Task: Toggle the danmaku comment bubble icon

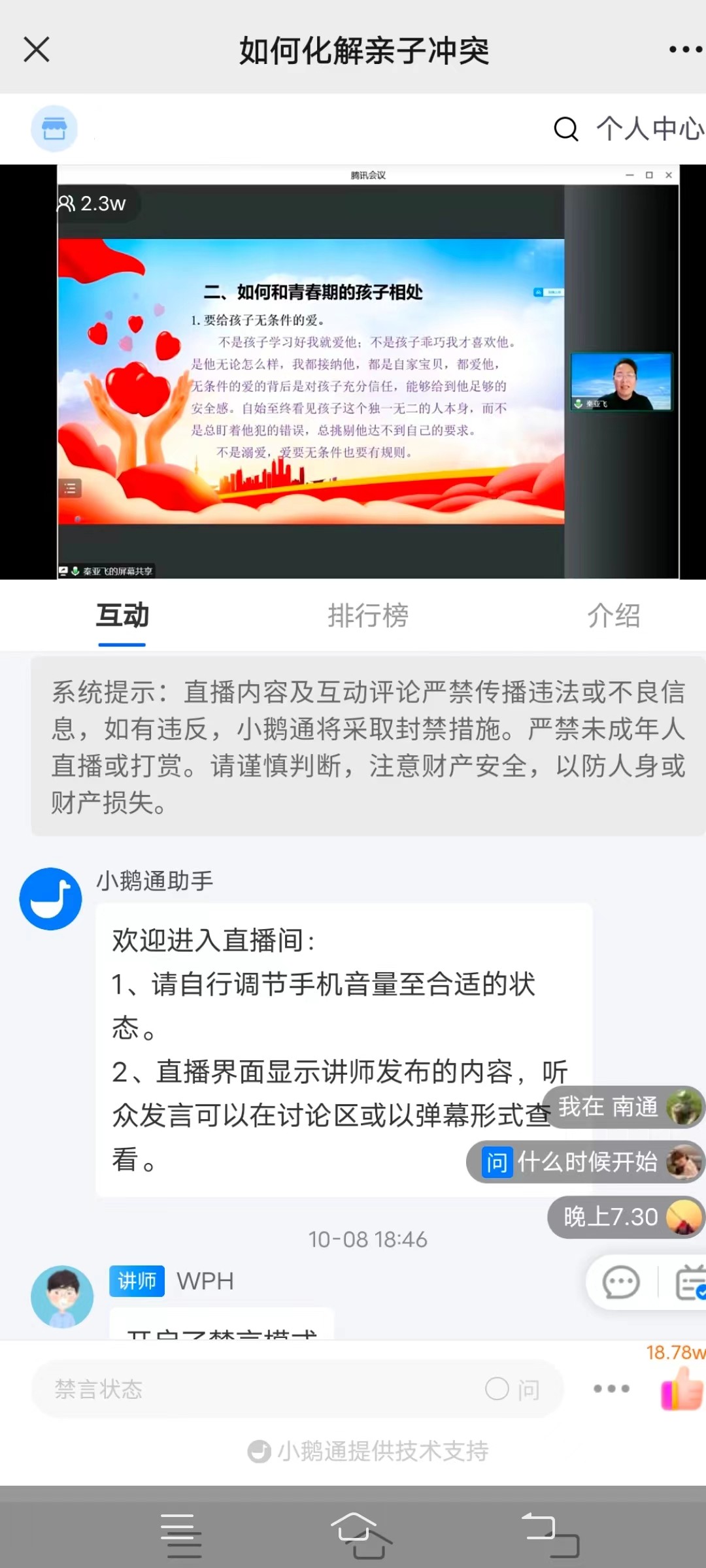Action: (620, 1282)
